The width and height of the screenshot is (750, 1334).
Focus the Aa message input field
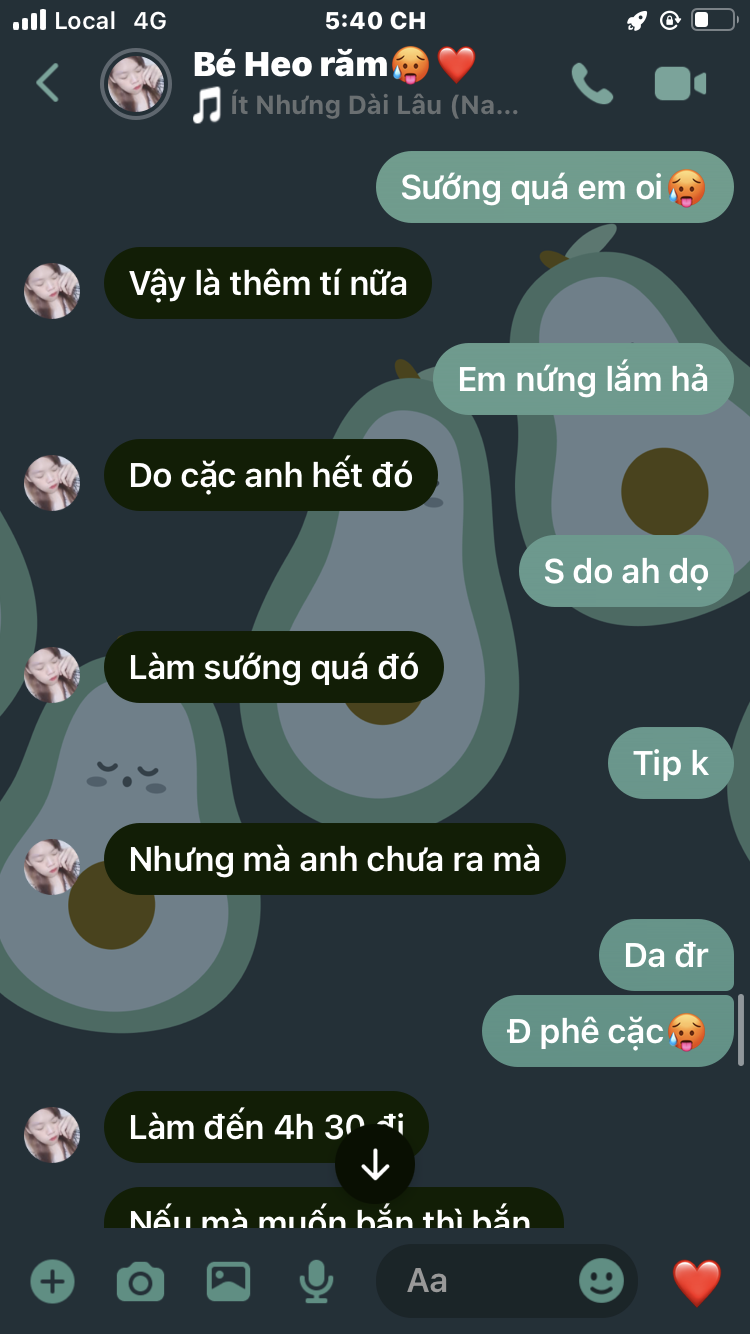tap(480, 1281)
